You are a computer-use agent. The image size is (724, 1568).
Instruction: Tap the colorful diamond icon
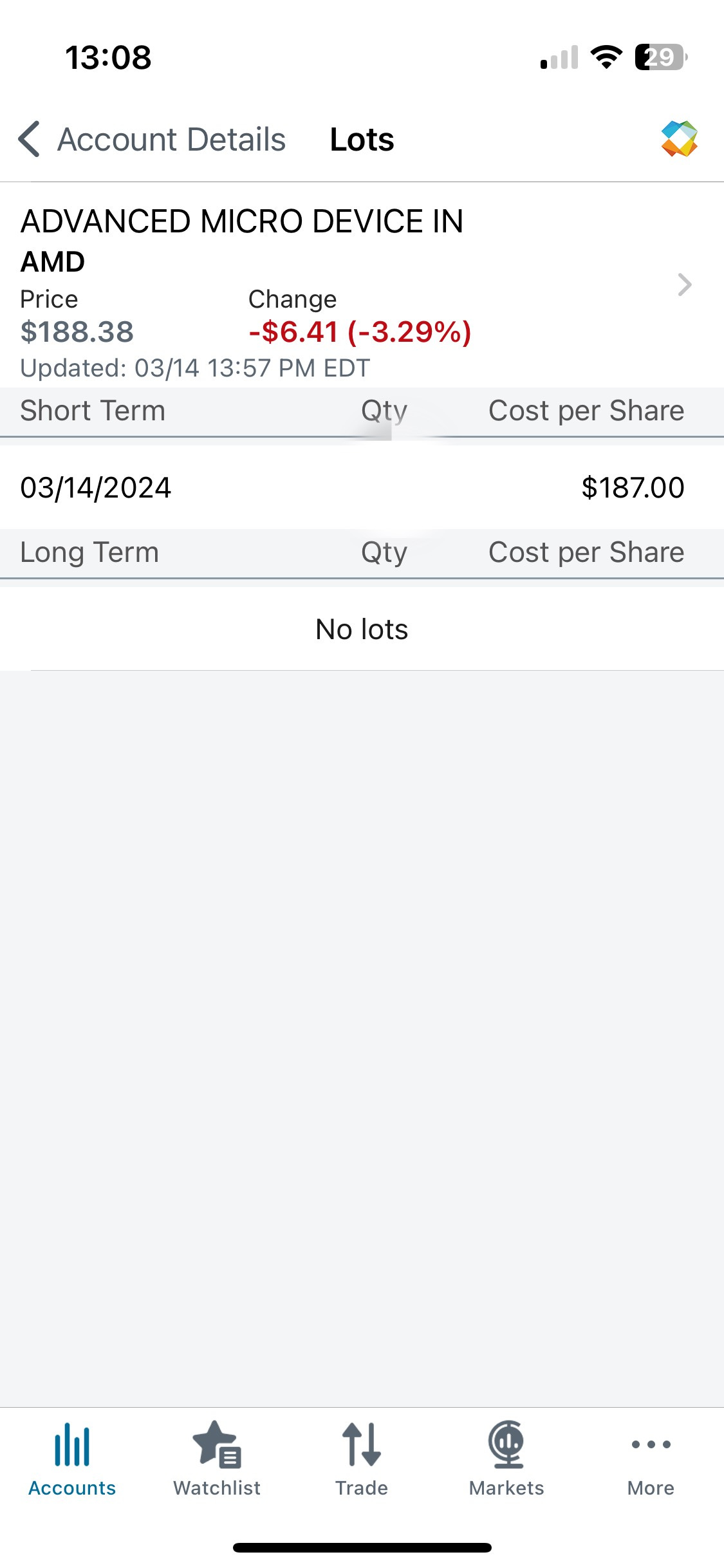click(x=679, y=139)
